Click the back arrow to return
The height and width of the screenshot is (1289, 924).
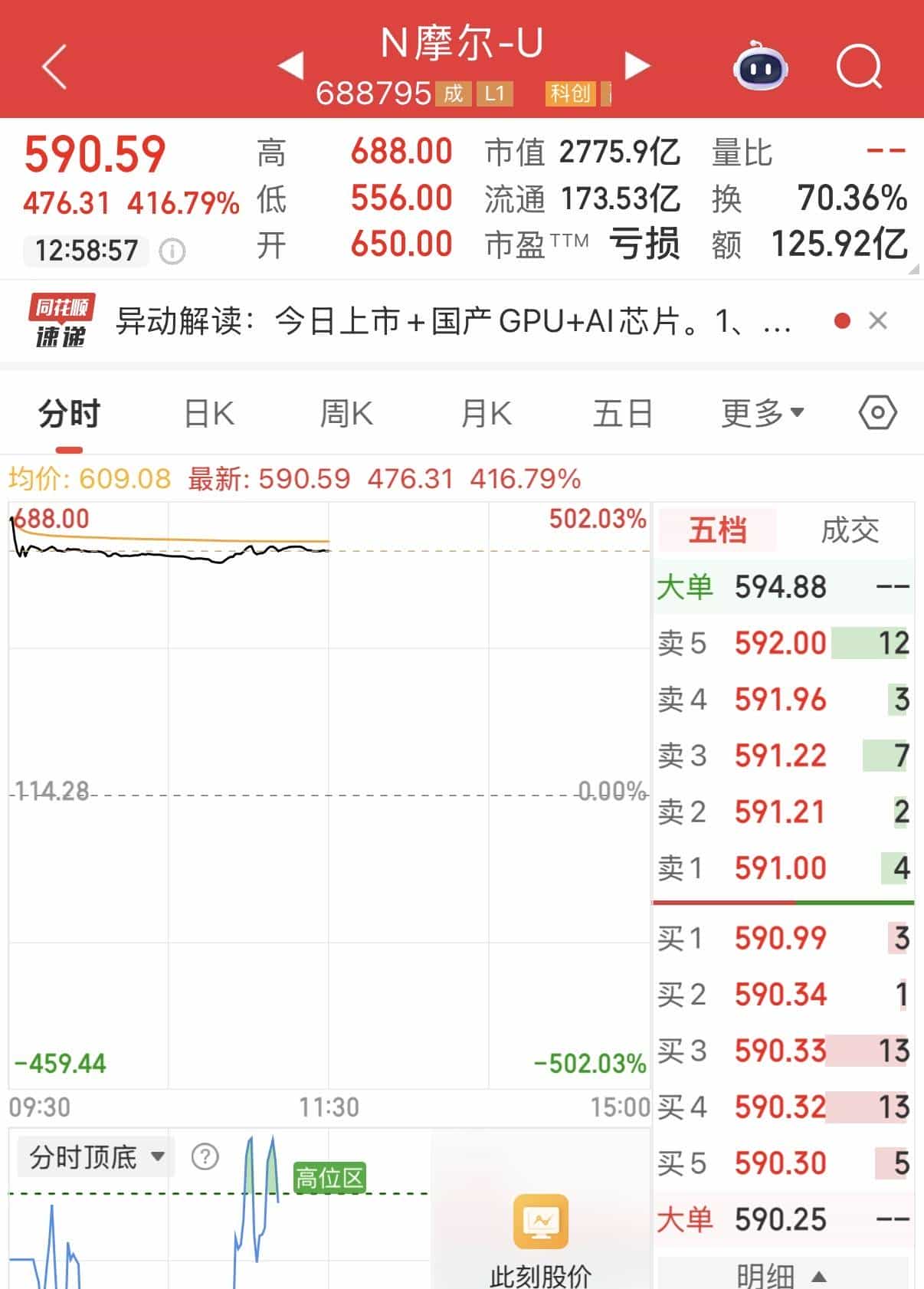(52, 67)
